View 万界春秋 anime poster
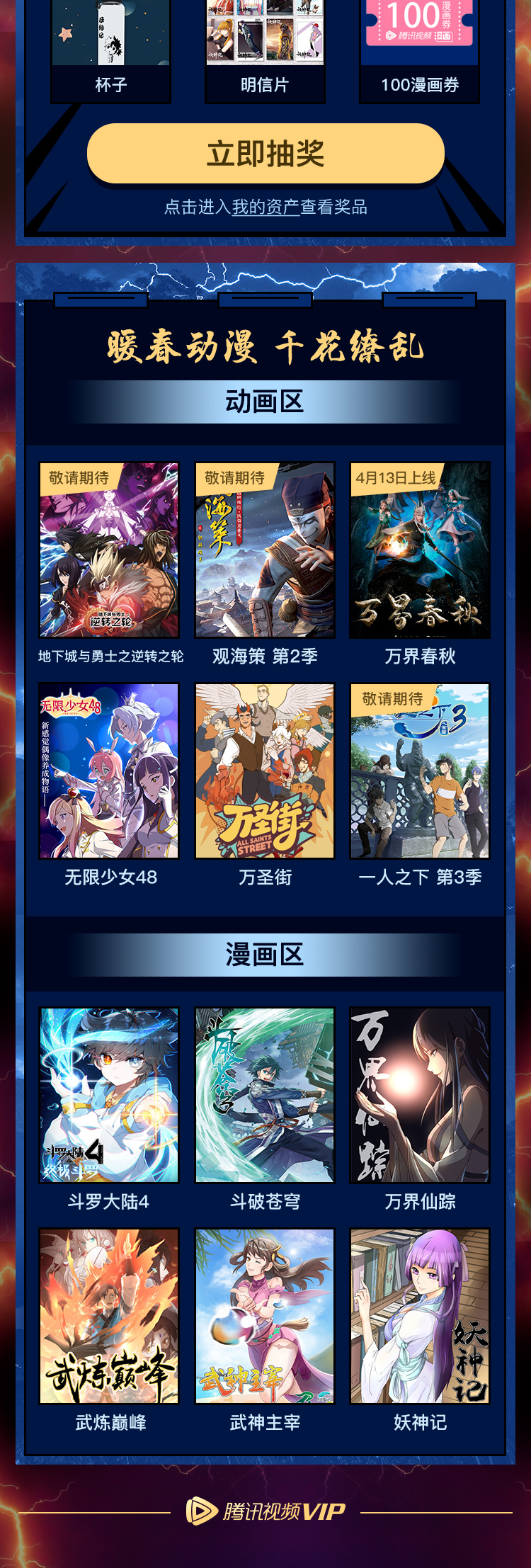This screenshot has width=531, height=1568. [420, 550]
